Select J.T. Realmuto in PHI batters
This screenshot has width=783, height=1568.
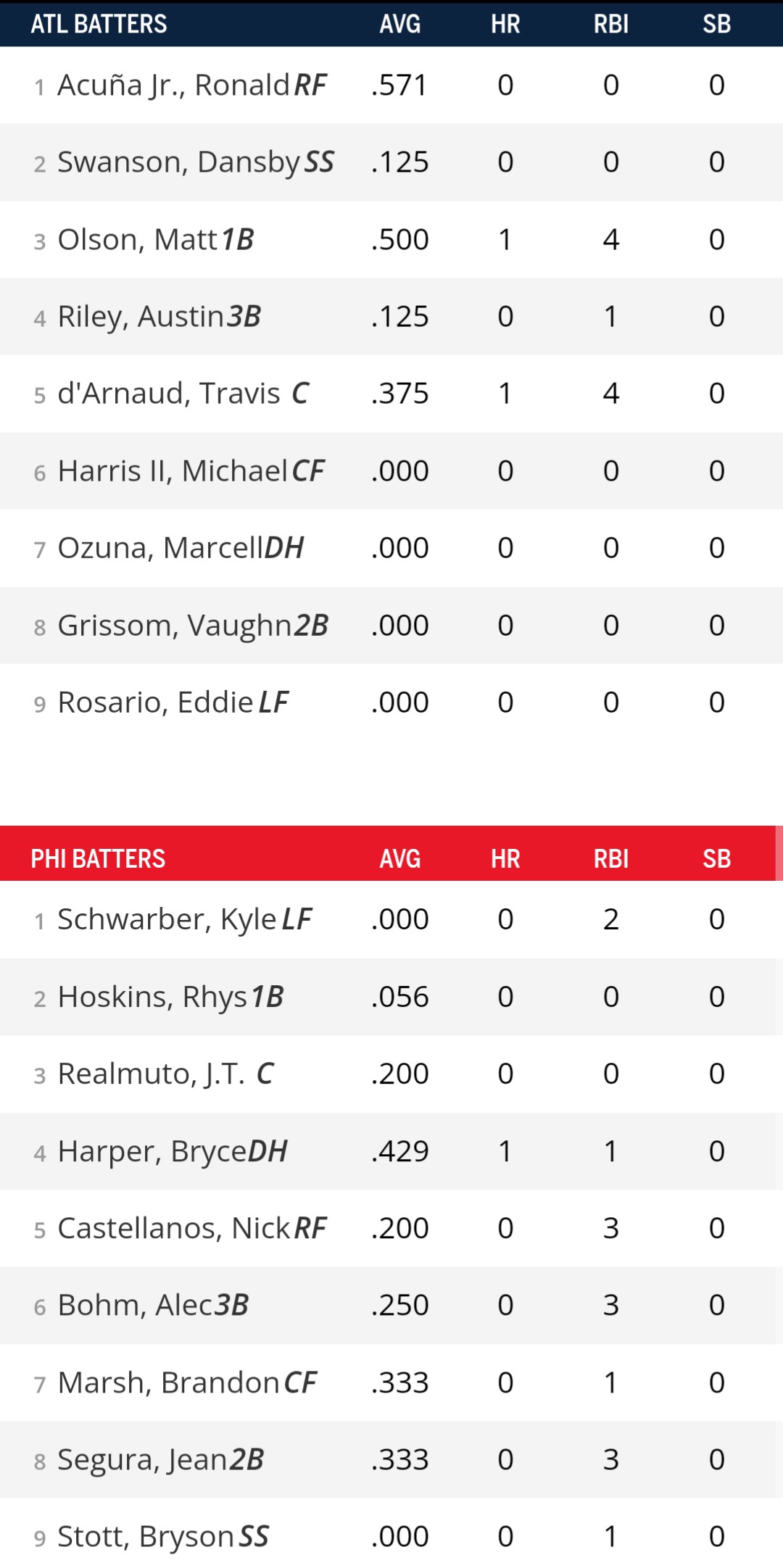[x=151, y=1074]
